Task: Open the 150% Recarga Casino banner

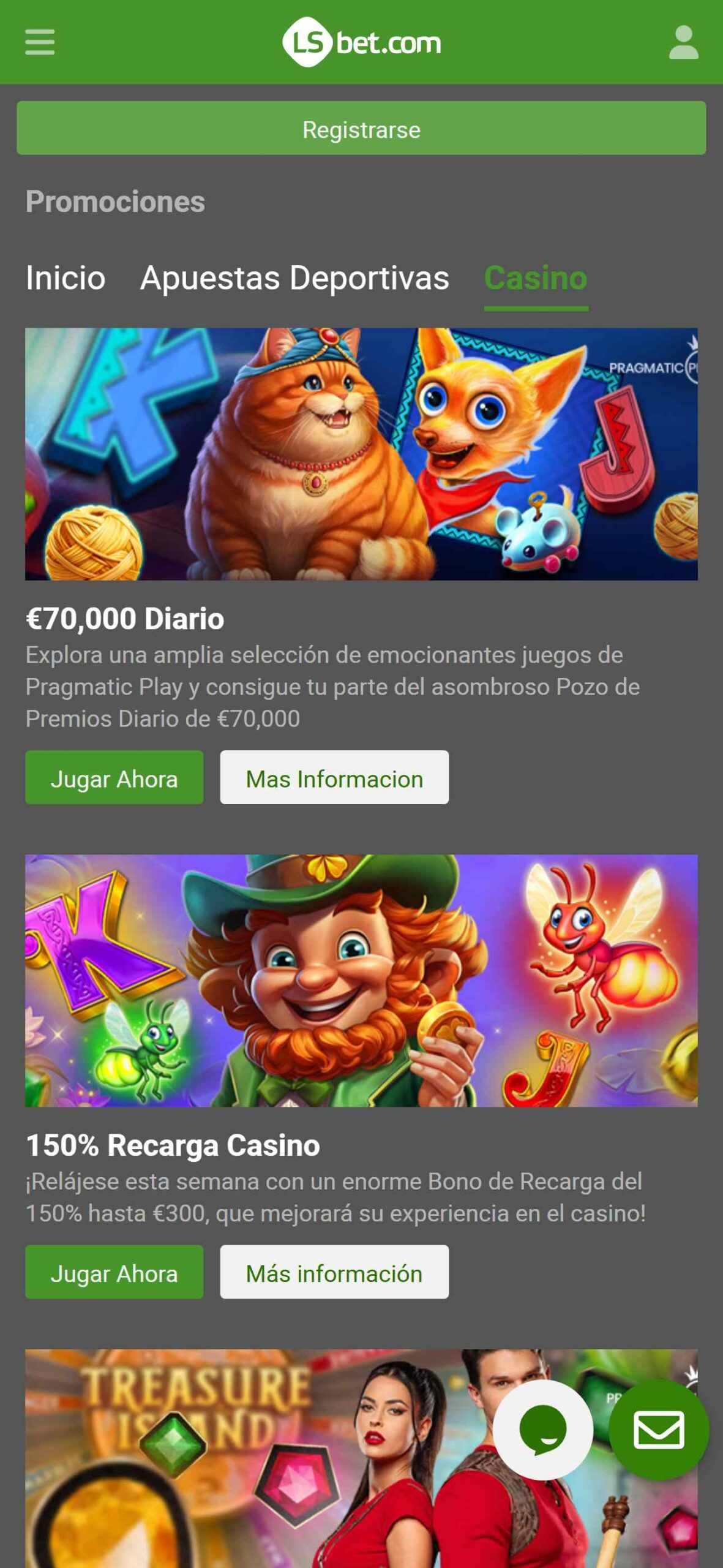Action: click(361, 981)
